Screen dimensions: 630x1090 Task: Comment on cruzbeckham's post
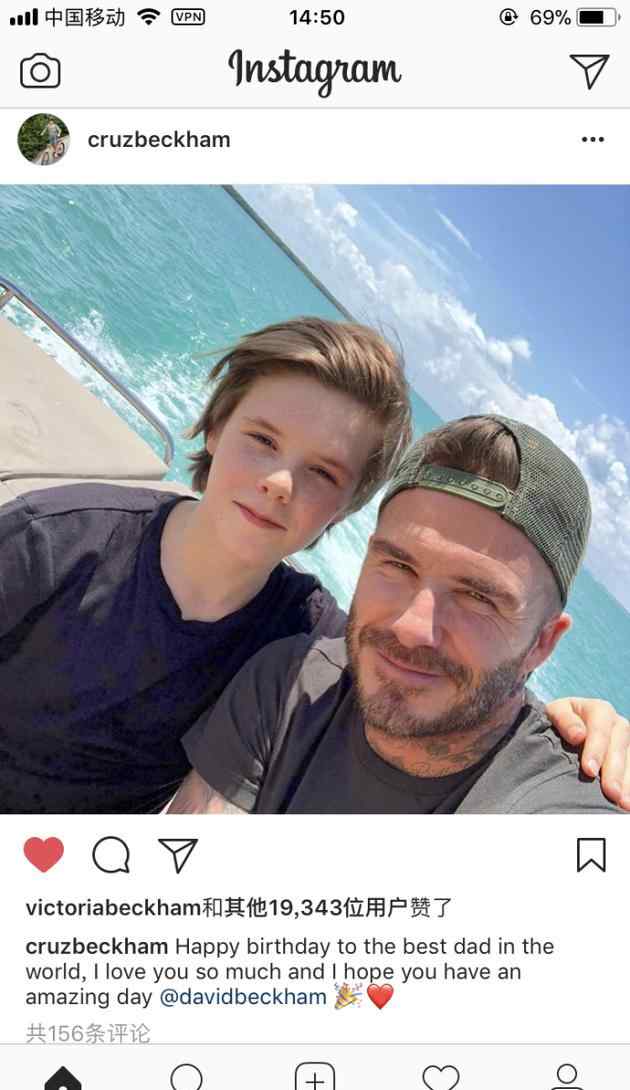click(x=111, y=854)
